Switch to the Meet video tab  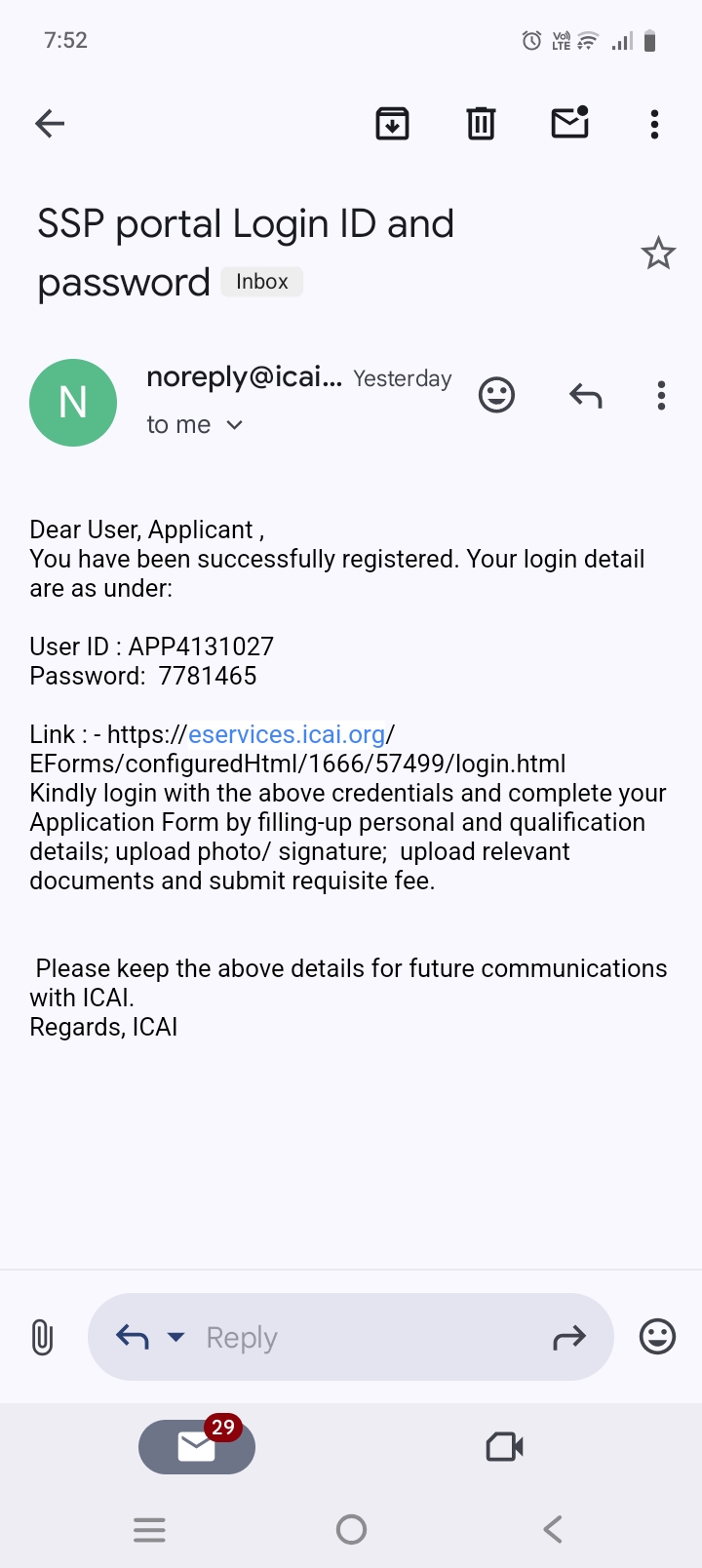(504, 1447)
